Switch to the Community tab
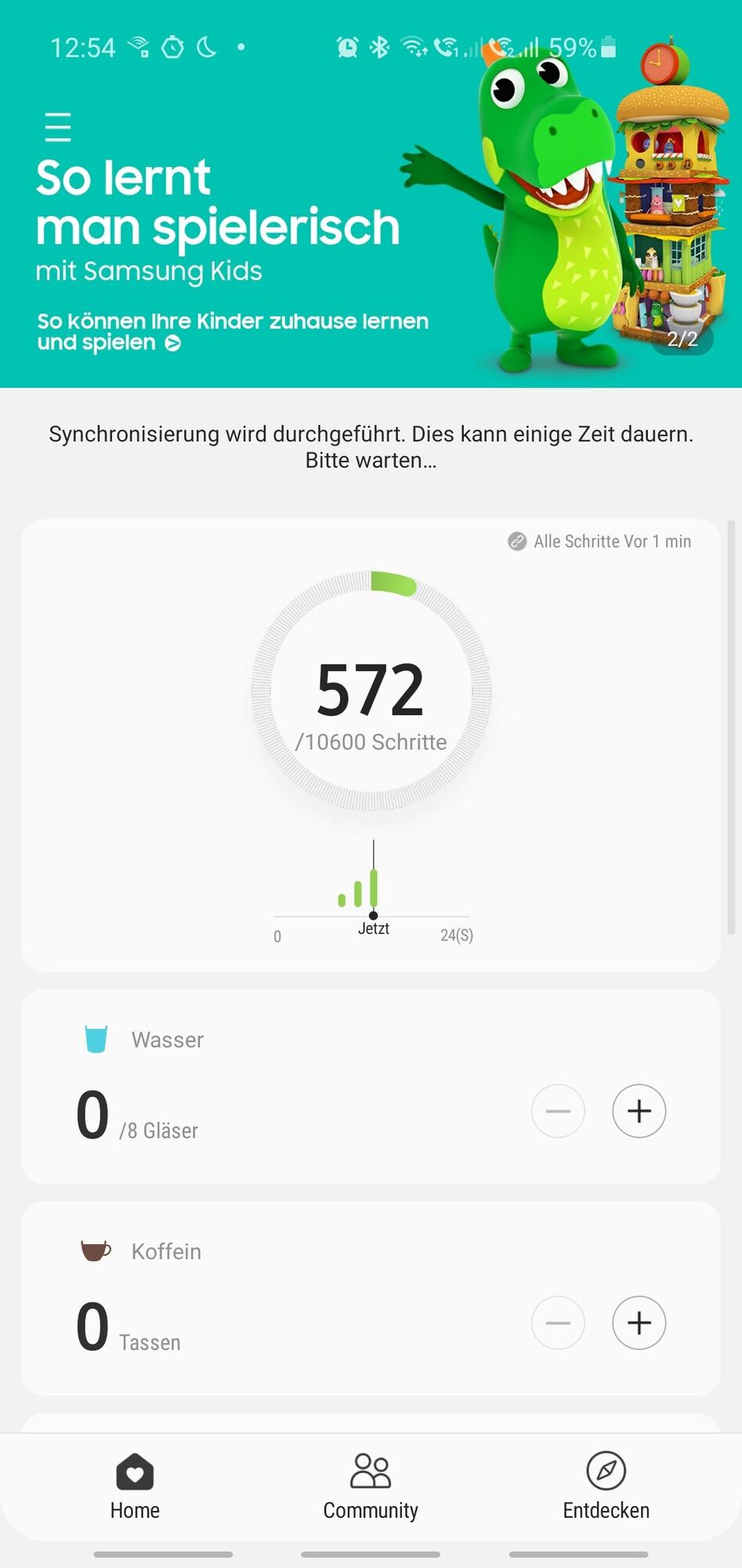The height and width of the screenshot is (1568, 742). (371, 1486)
